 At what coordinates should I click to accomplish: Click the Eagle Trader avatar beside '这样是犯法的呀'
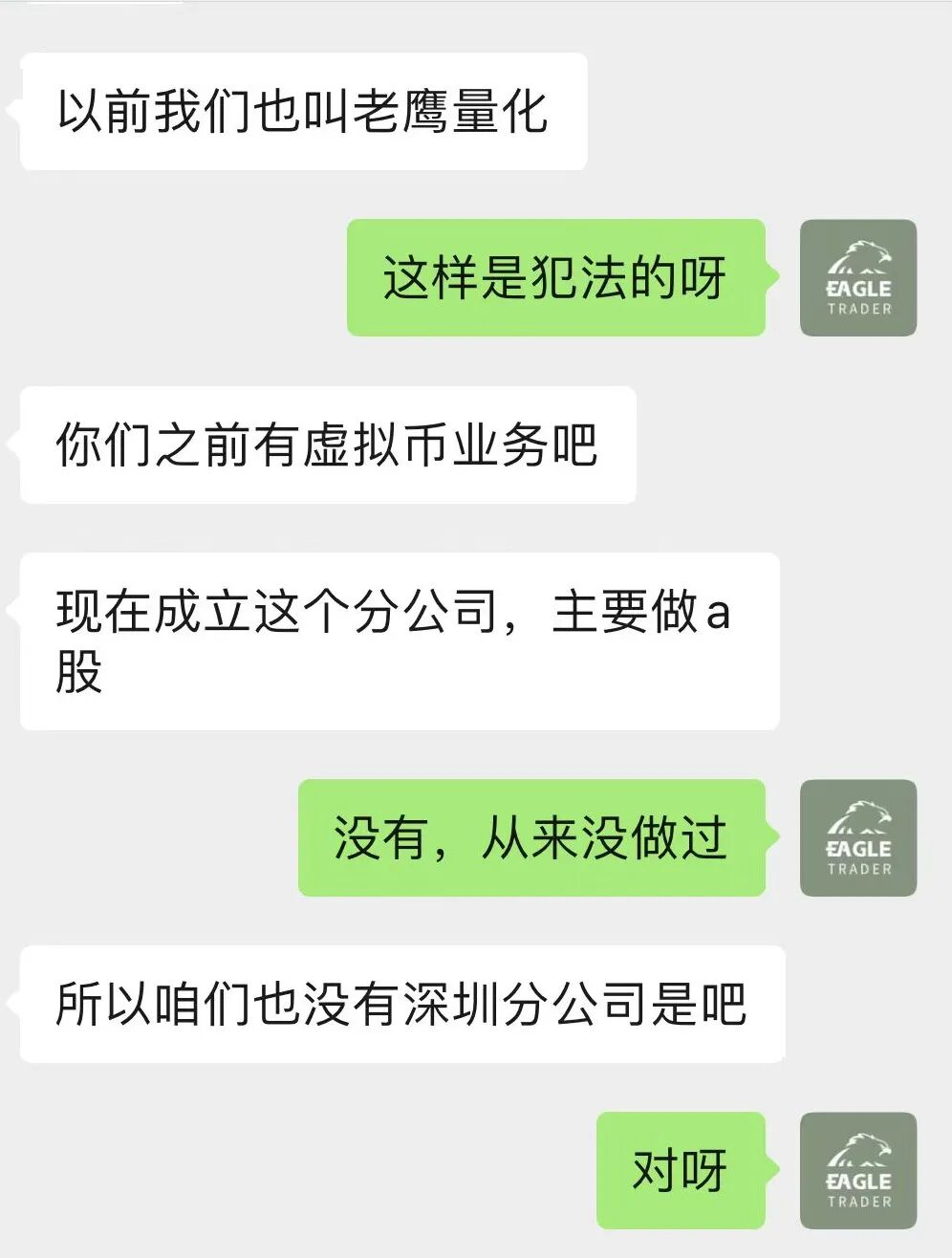pos(857,276)
